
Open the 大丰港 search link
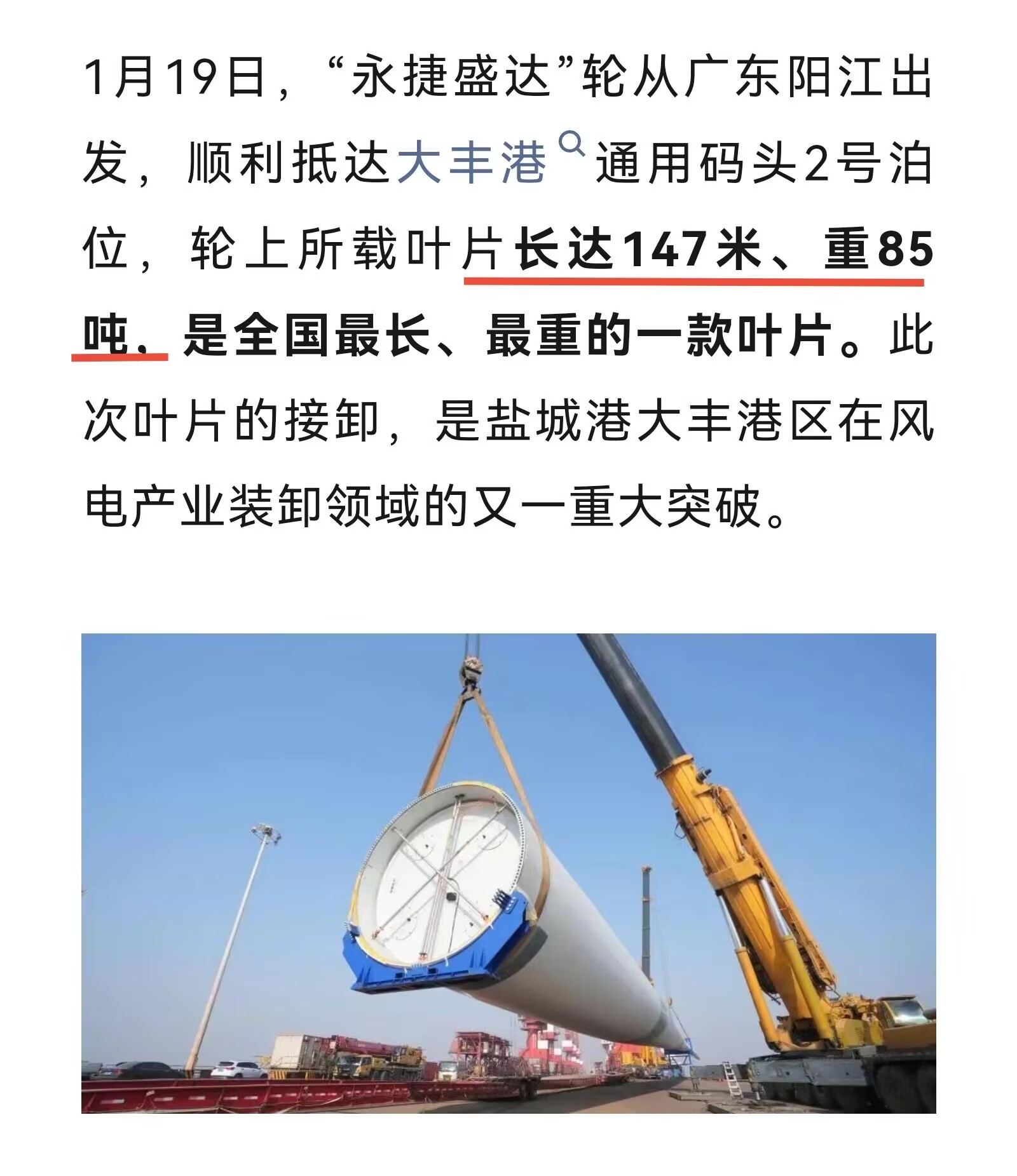pos(472,163)
